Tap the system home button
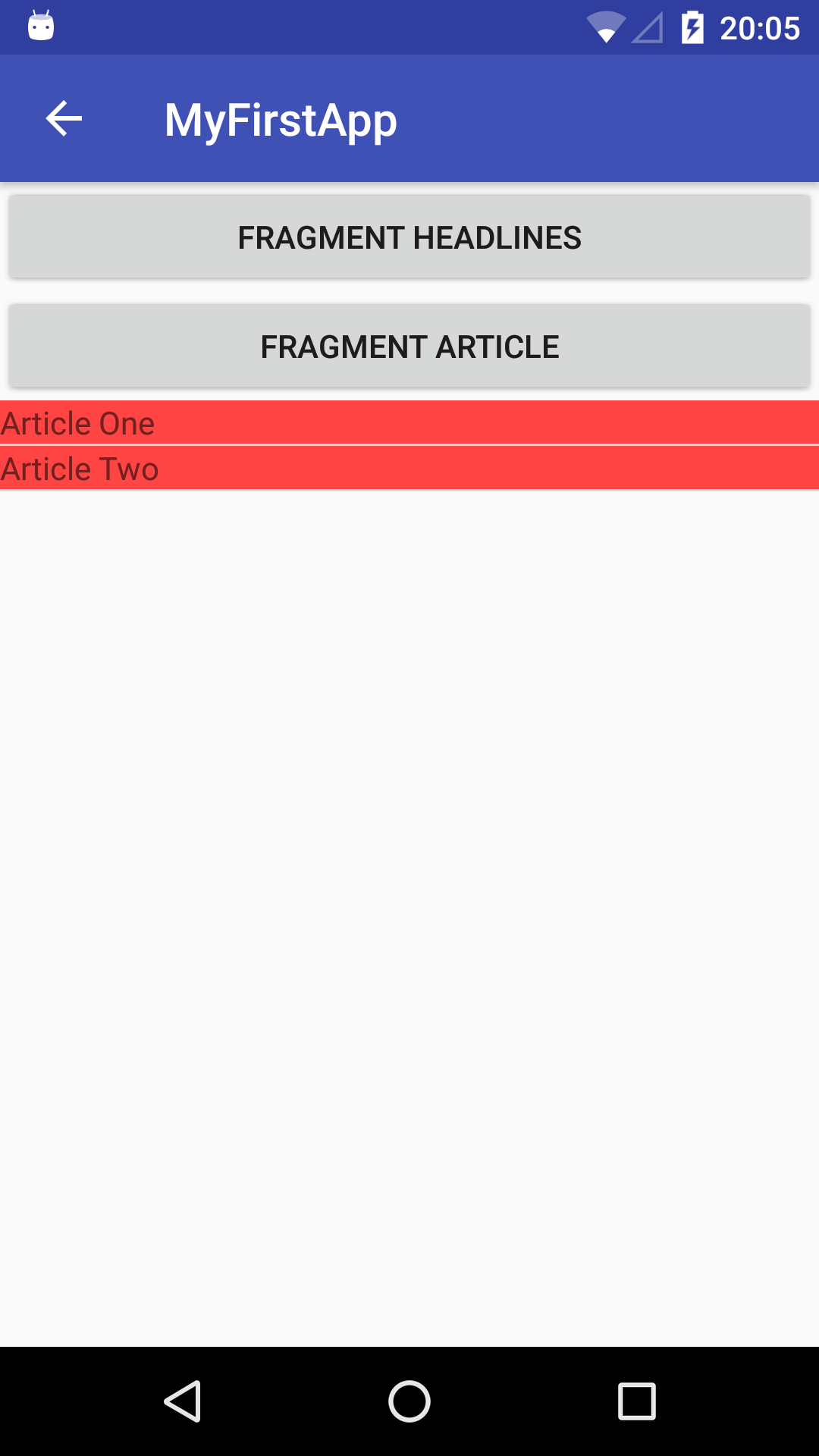Viewport: 819px width, 1456px height. tap(409, 1401)
